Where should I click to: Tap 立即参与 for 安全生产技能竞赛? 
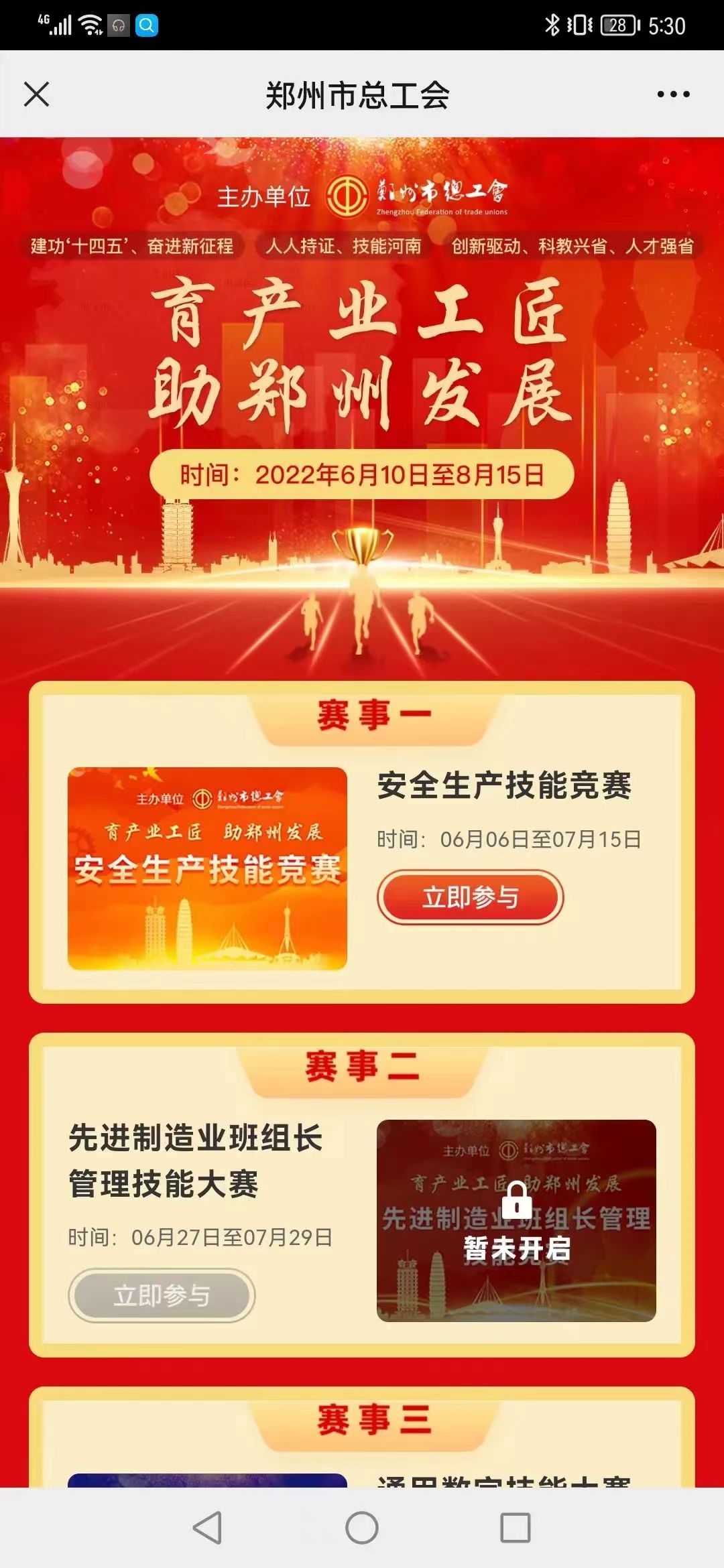[x=470, y=897]
